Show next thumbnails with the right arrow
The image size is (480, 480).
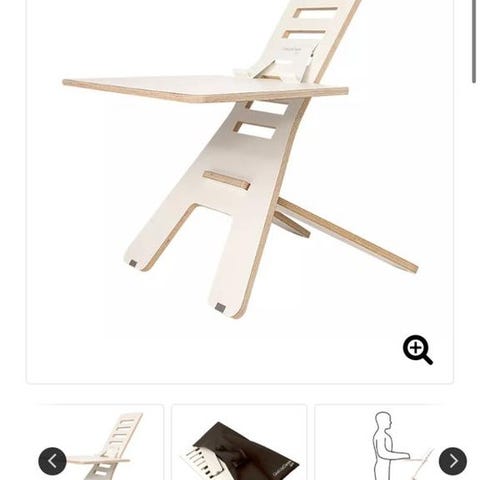[453, 461]
